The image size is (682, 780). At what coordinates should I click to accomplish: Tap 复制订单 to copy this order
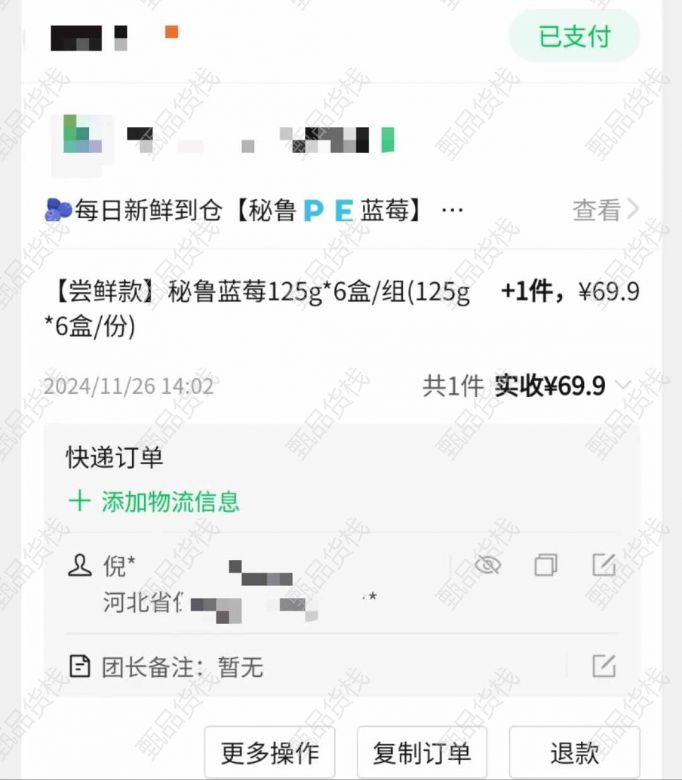[x=421, y=752]
